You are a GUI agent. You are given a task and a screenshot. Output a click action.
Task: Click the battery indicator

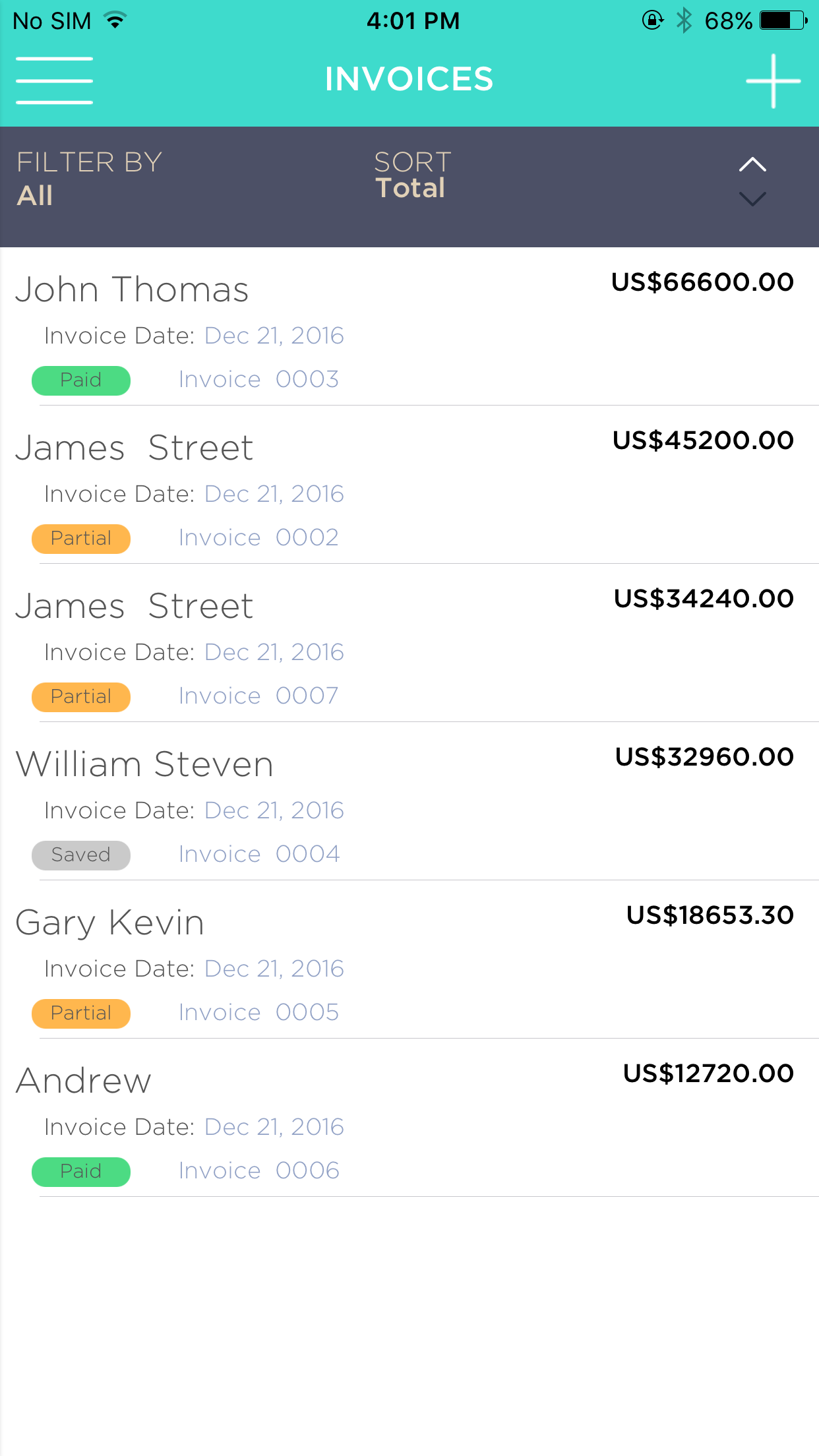point(781,20)
